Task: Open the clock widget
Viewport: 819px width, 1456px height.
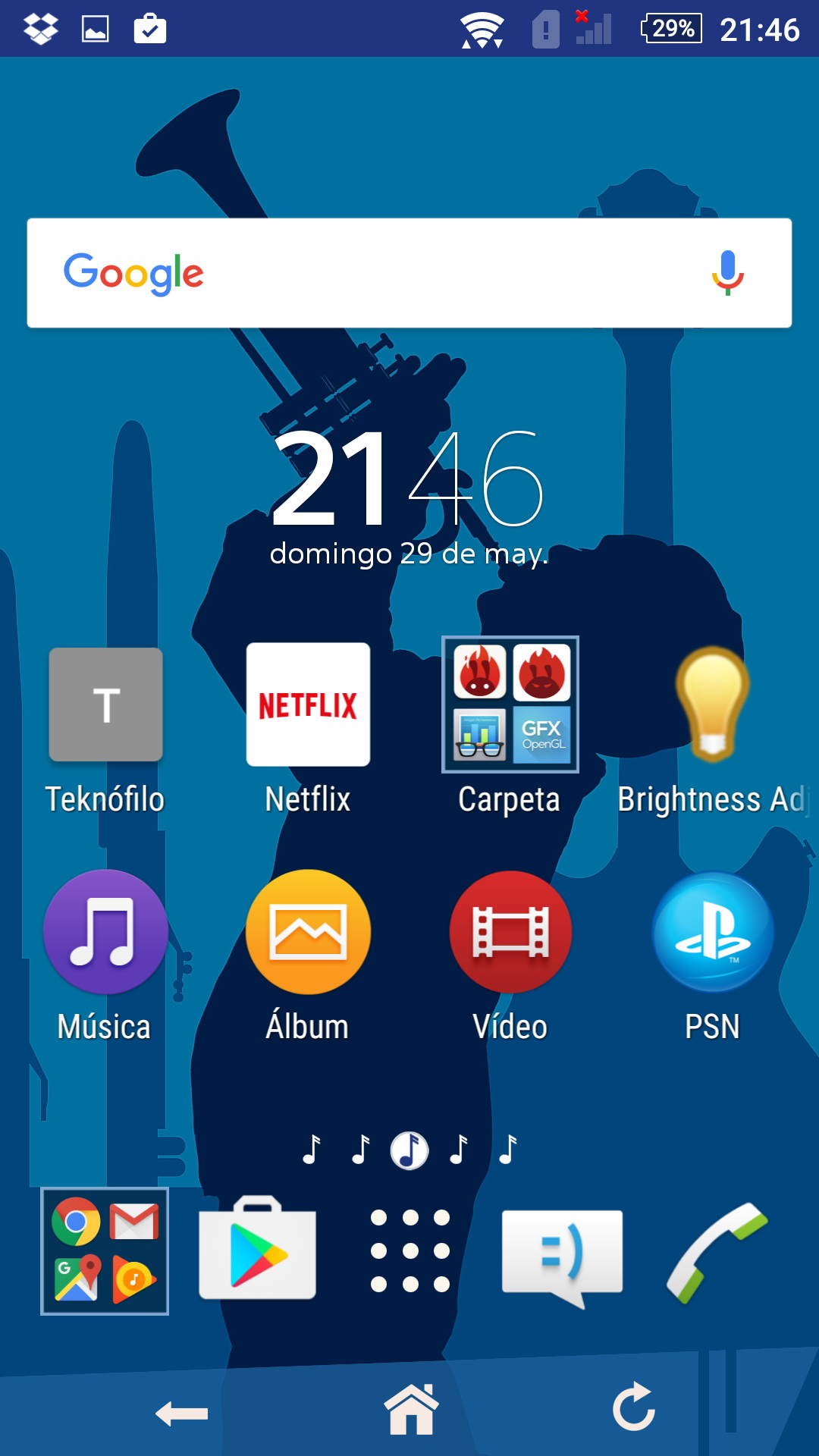Action: coord(408,479)
